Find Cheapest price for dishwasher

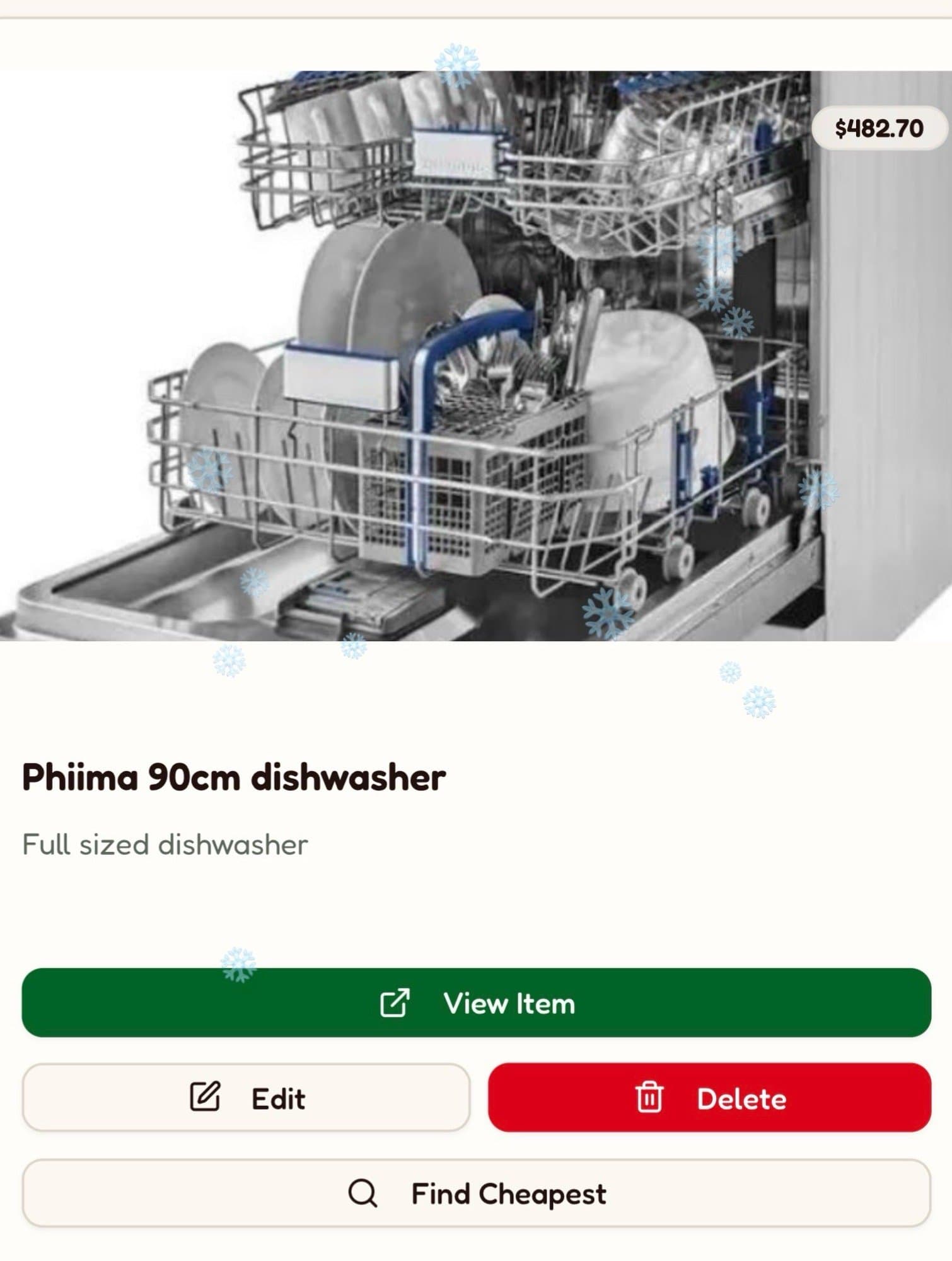476,1194
